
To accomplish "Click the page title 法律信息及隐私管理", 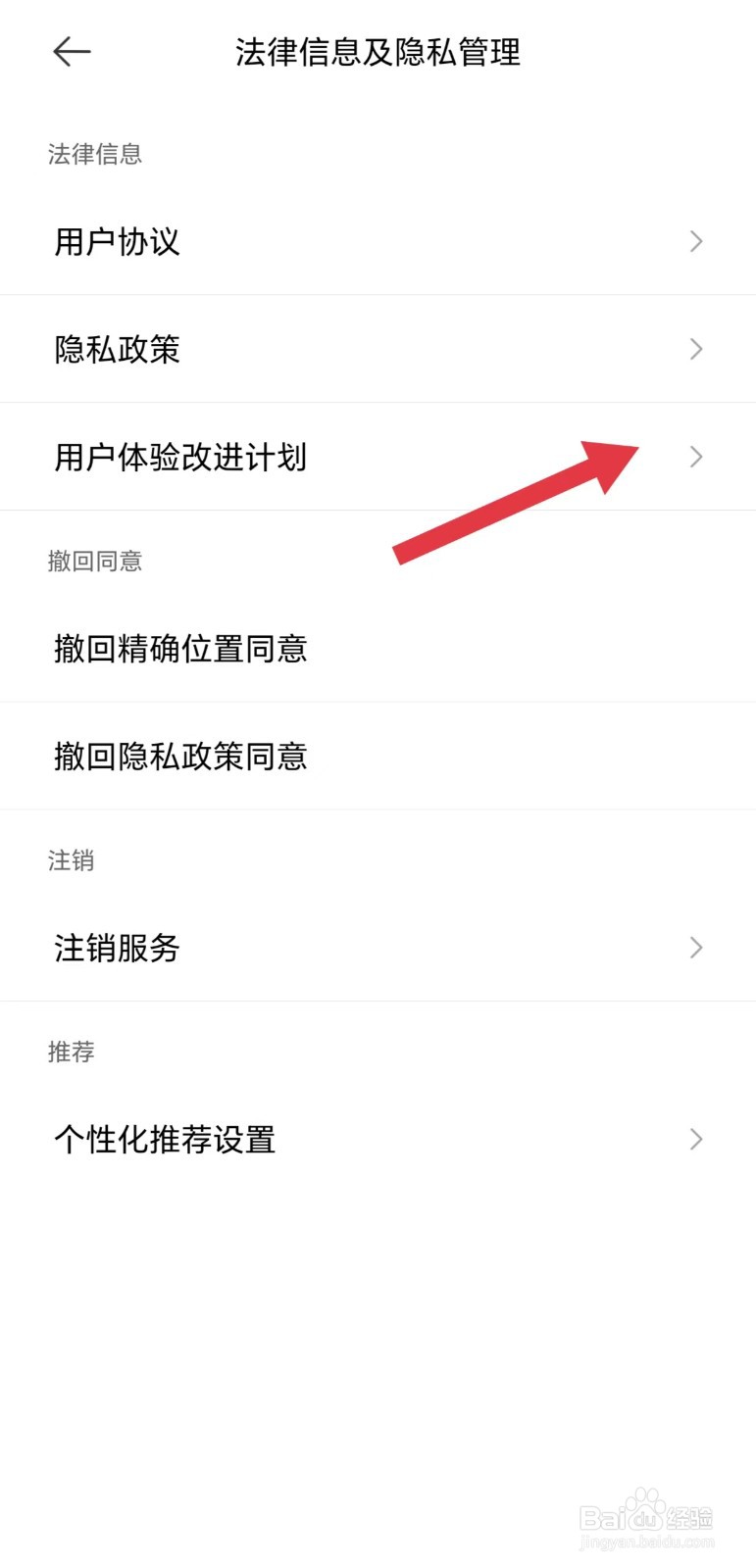I will click(x=378, y=53).
